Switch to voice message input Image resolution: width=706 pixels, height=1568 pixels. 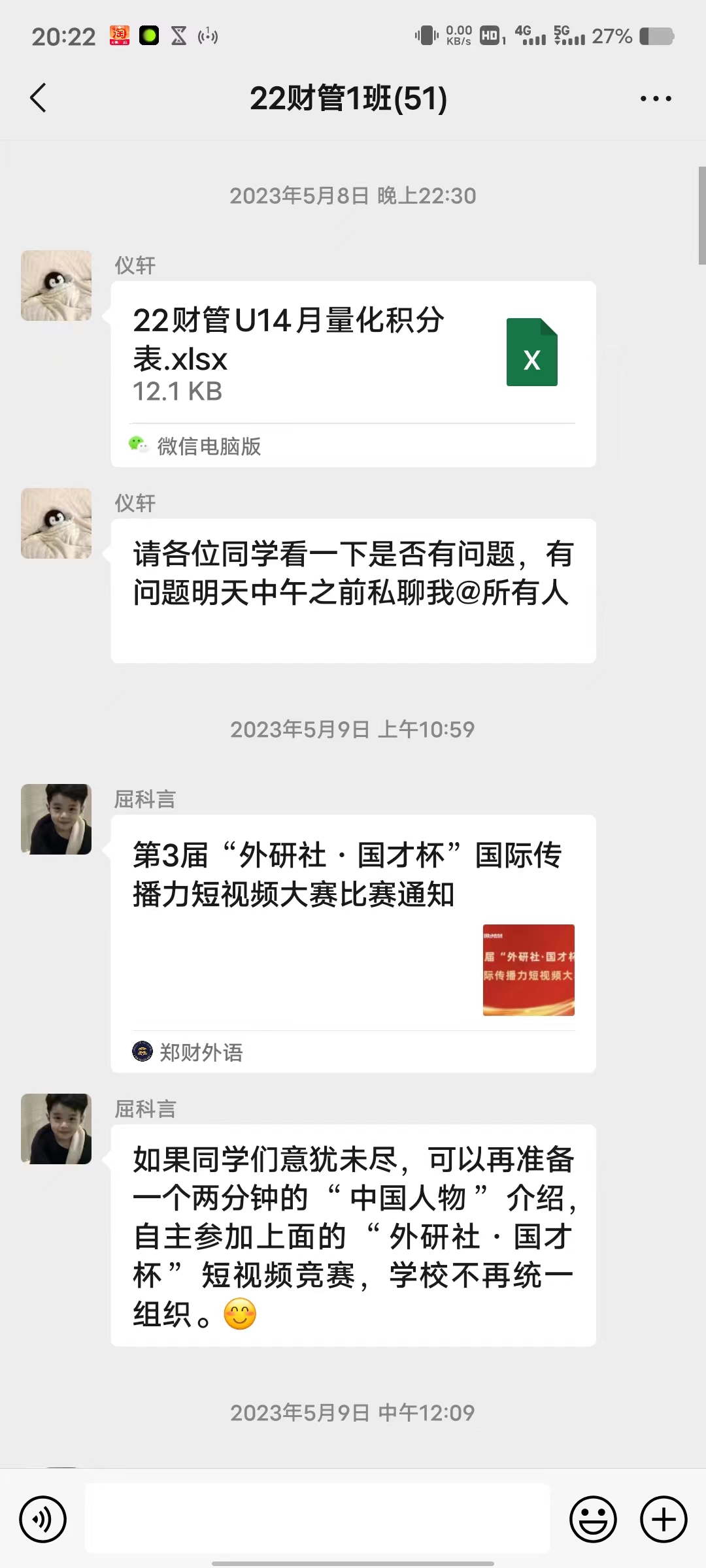42,1519
